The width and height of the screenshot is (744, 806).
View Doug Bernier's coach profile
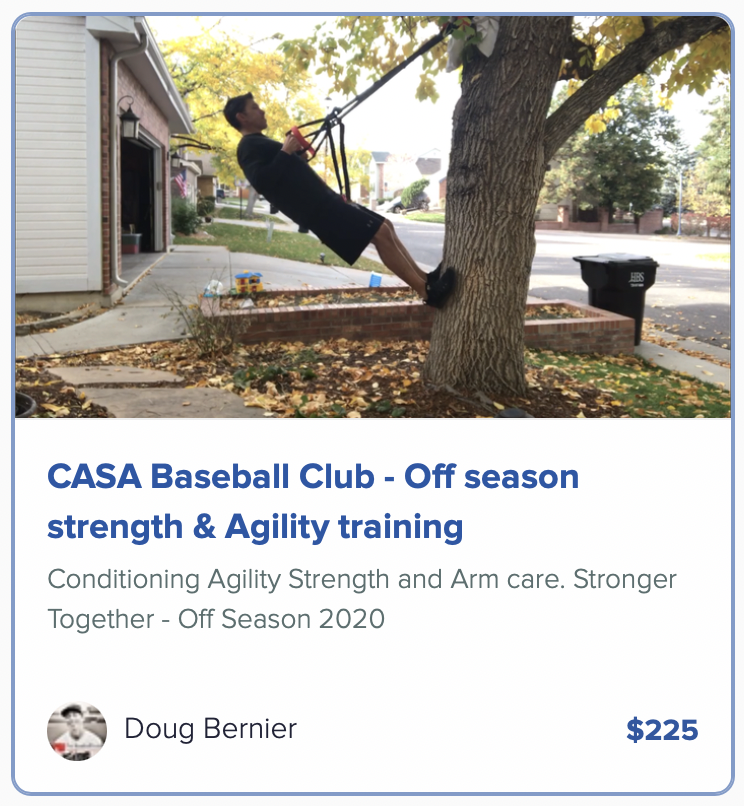[x=209, y=729]
